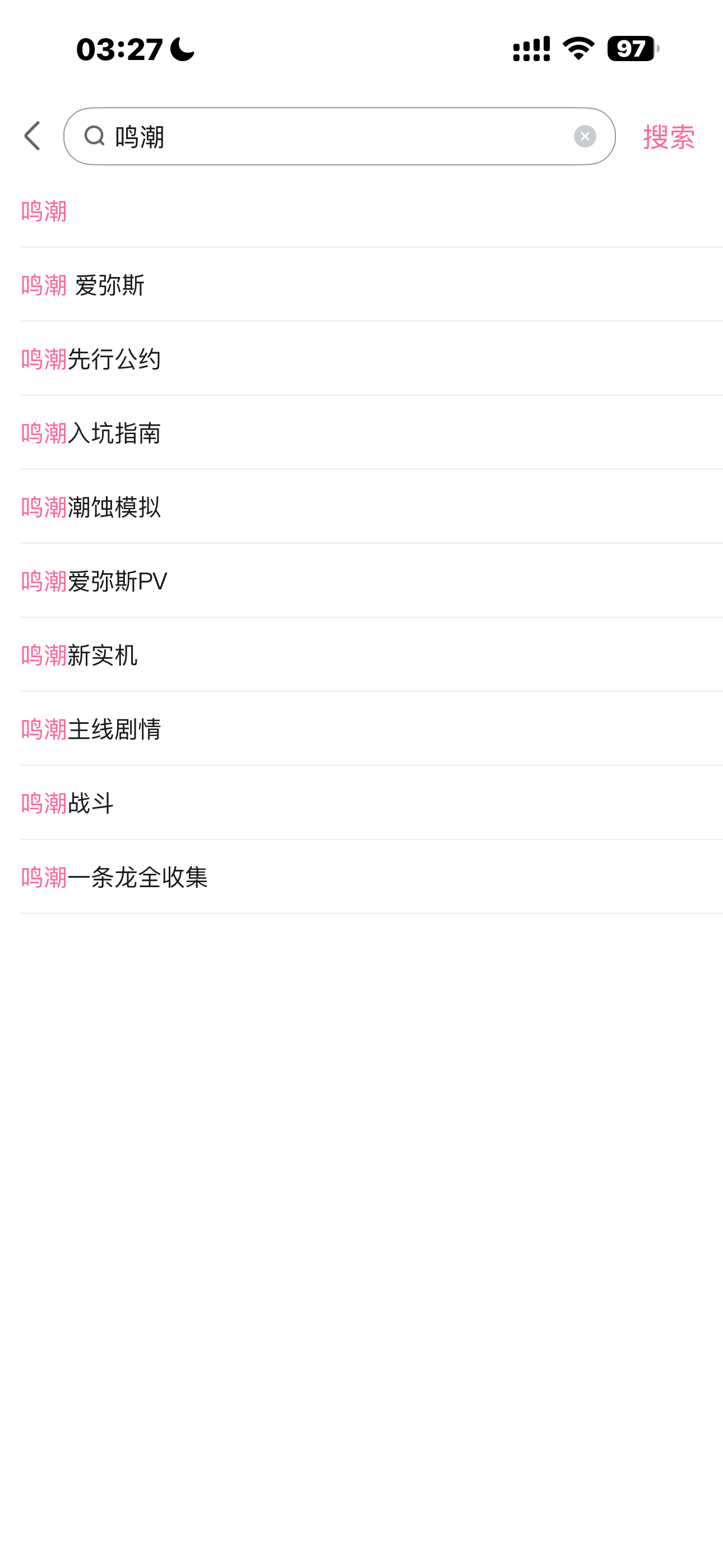Tap the 搜索 button
Viewport: 723px width, 1568px height.
click(x=668, y=136)
